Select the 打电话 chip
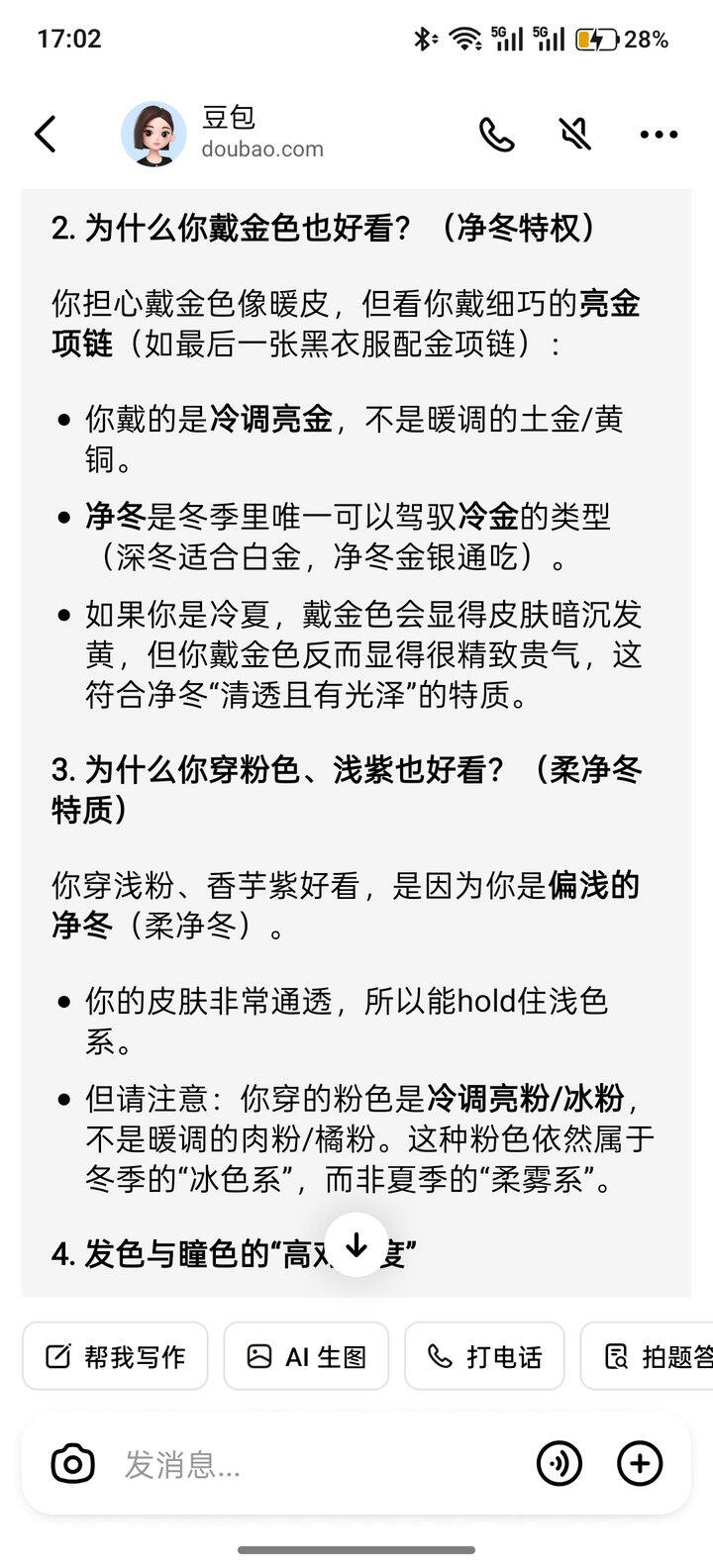713x1568 pixels. coord(484,1356)
